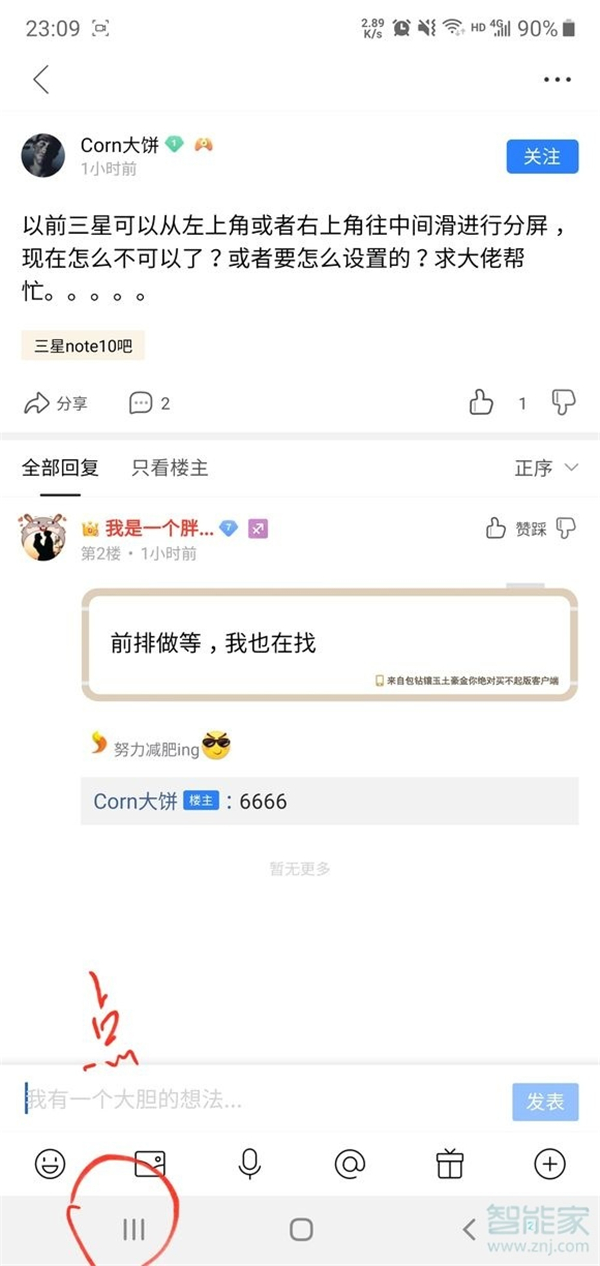Switch to the 只看楼主 tab
Image resolution: width=600 pixels, height=1266 pixels.
point(170,467)
